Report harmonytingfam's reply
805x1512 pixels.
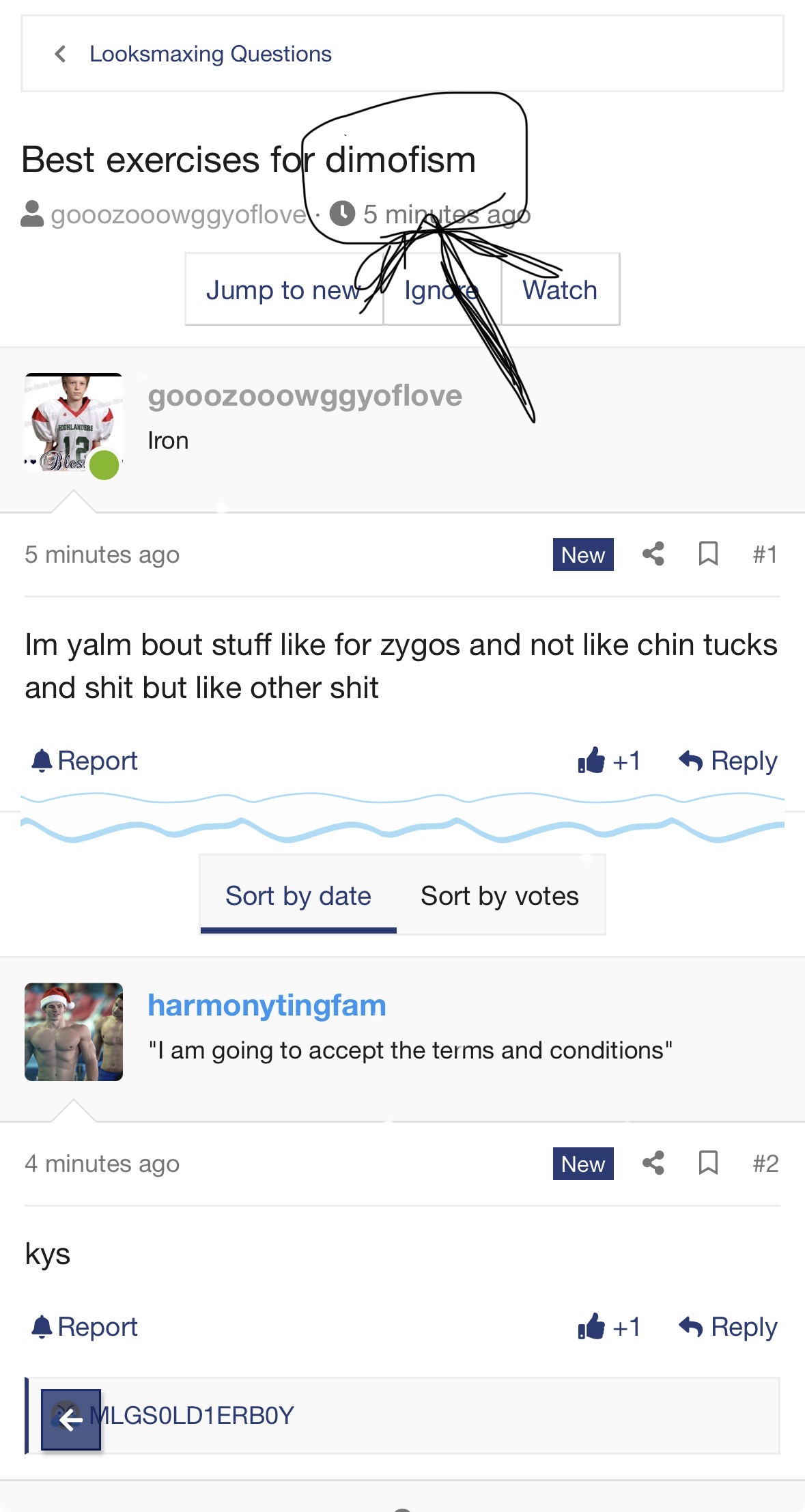pos(85,1327)
